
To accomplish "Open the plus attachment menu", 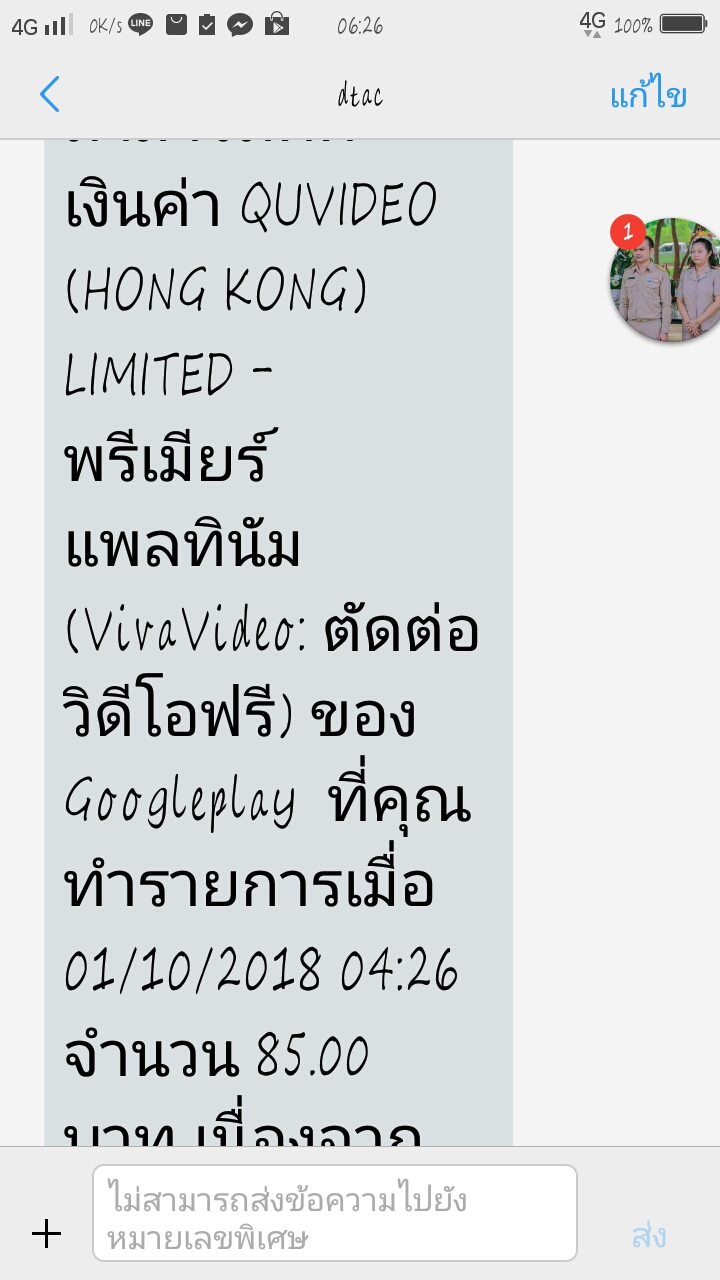I will pyautogui.click(x=47, y=1234).
